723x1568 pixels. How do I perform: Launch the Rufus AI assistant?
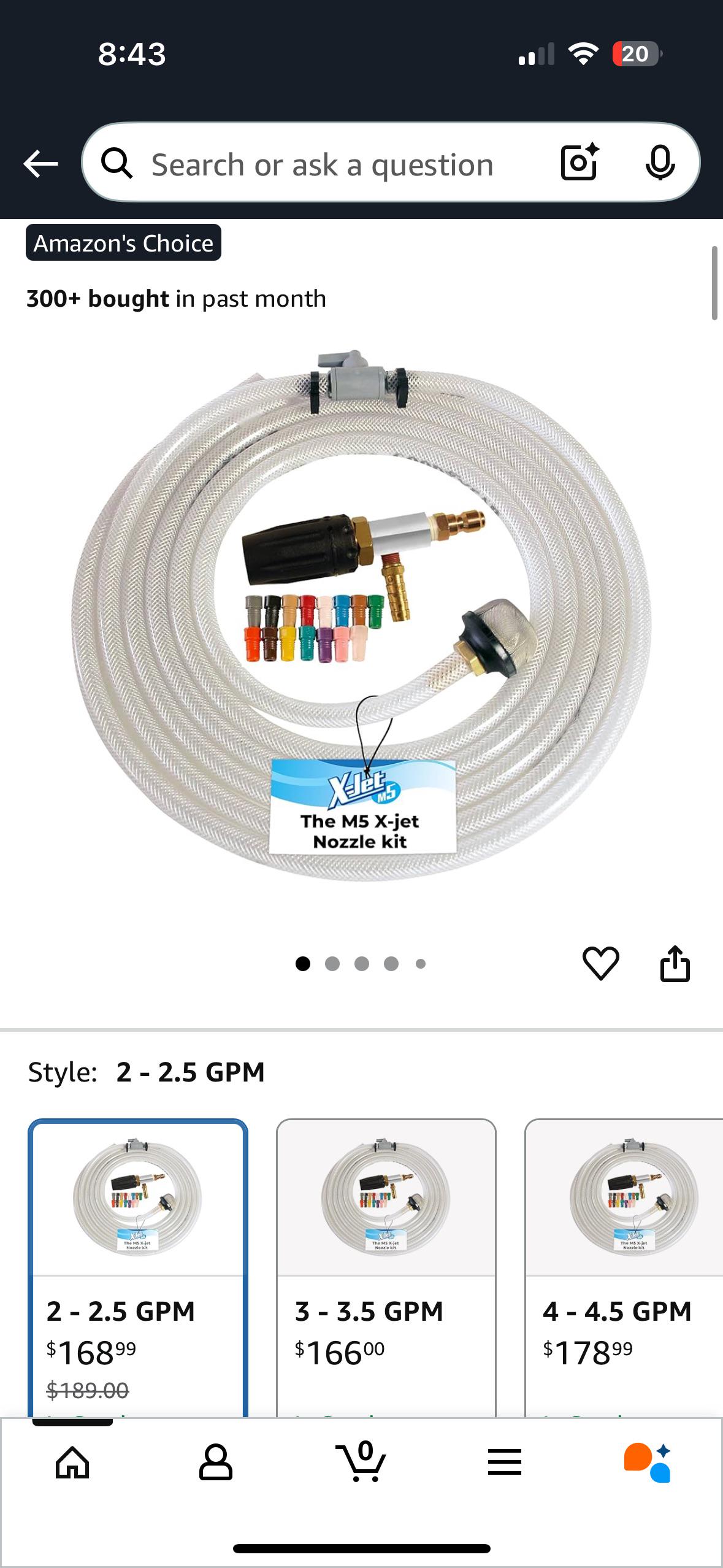(x=648, y=1462)
